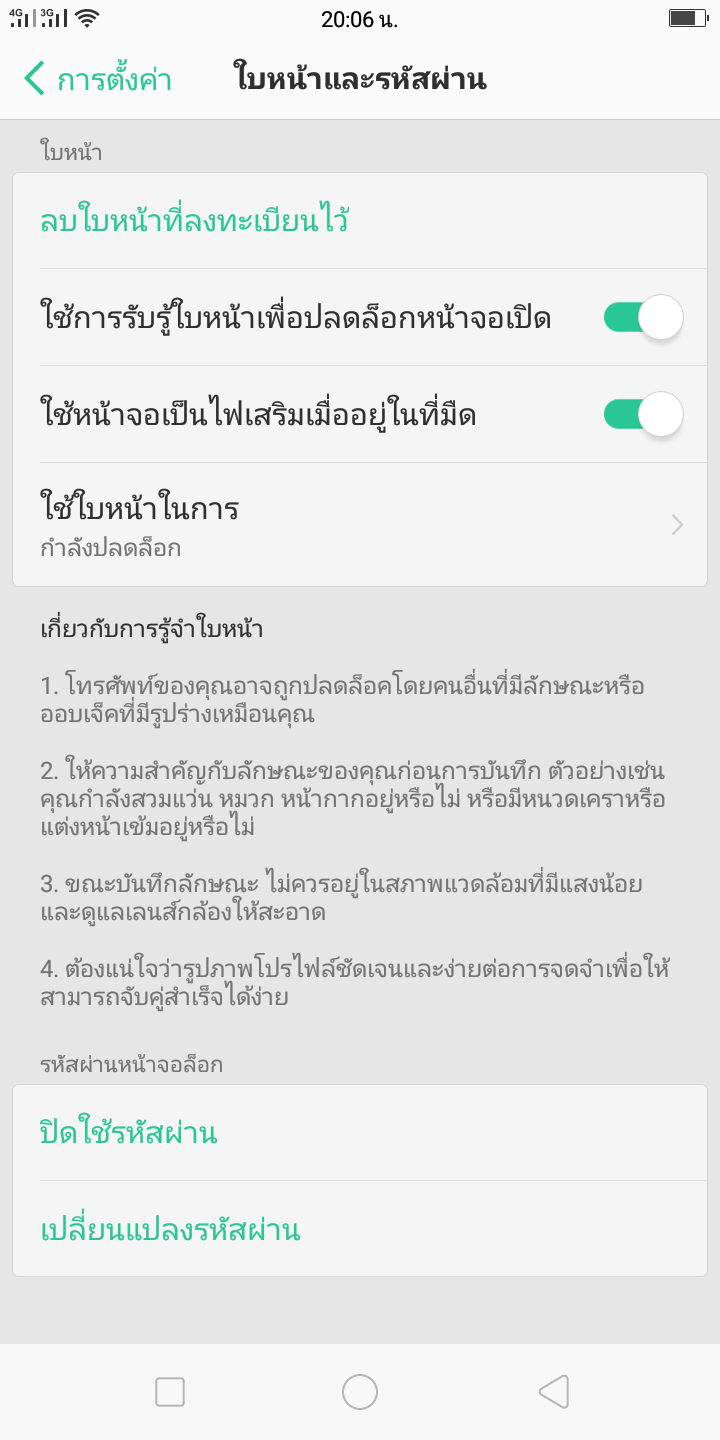This screenshot has width=720, height=1440.
Task: Go back to การตั้งค่า
Action: [98, 79]
